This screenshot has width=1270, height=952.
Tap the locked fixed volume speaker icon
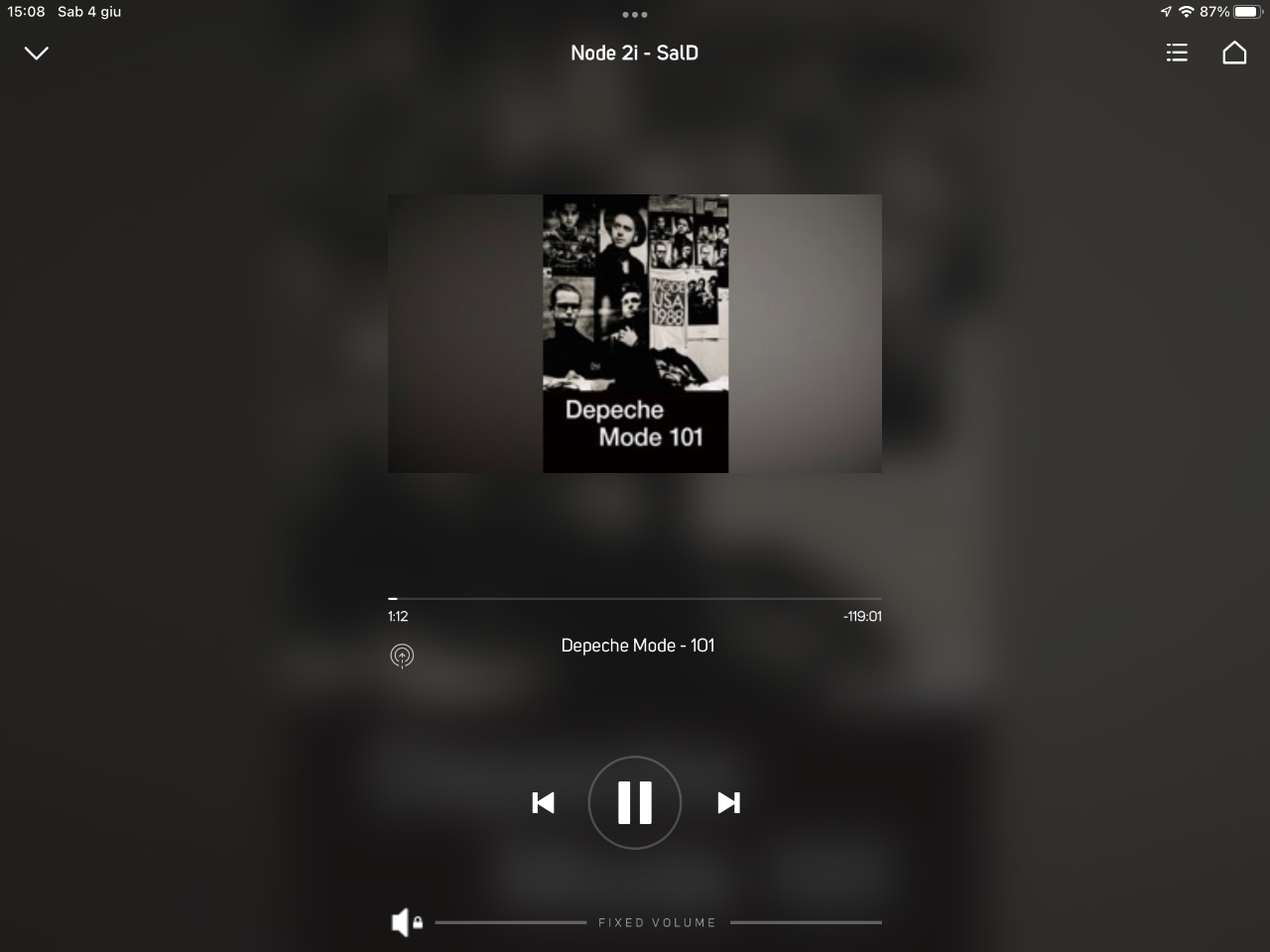[406, 922]
